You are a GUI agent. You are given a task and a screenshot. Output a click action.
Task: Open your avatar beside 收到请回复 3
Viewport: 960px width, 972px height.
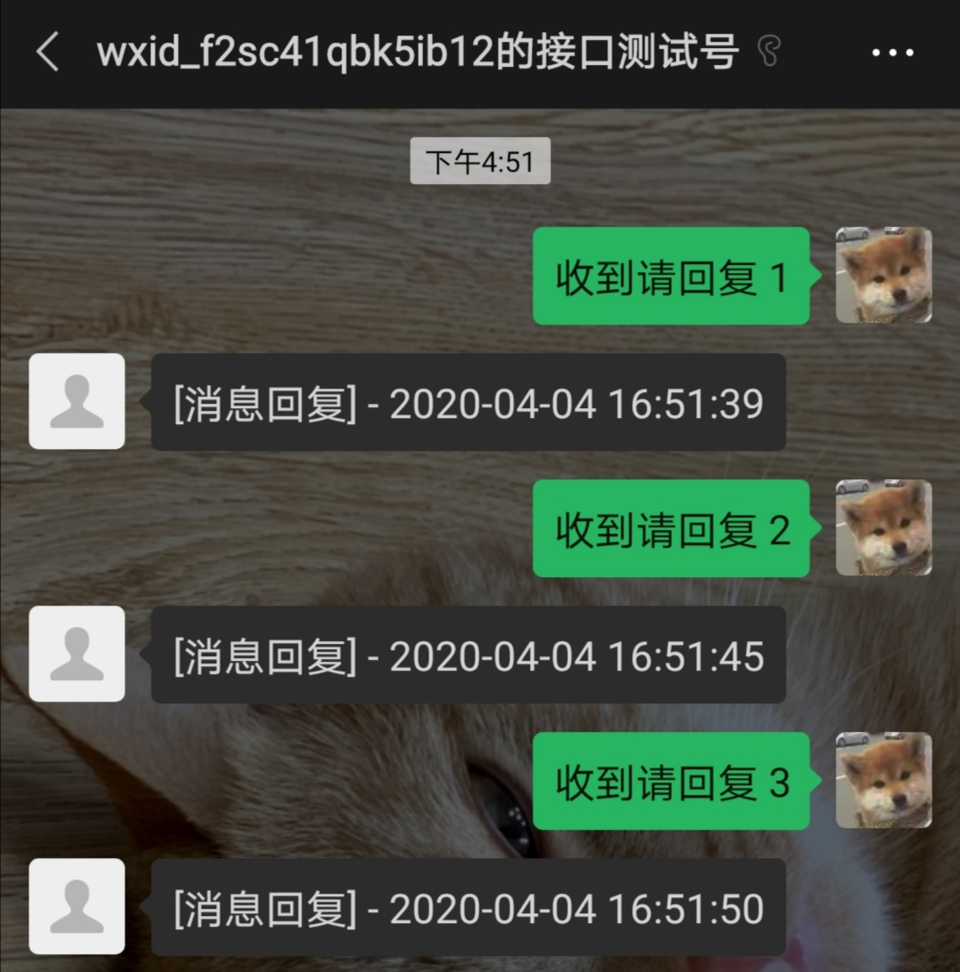click(x=883, y=780)
